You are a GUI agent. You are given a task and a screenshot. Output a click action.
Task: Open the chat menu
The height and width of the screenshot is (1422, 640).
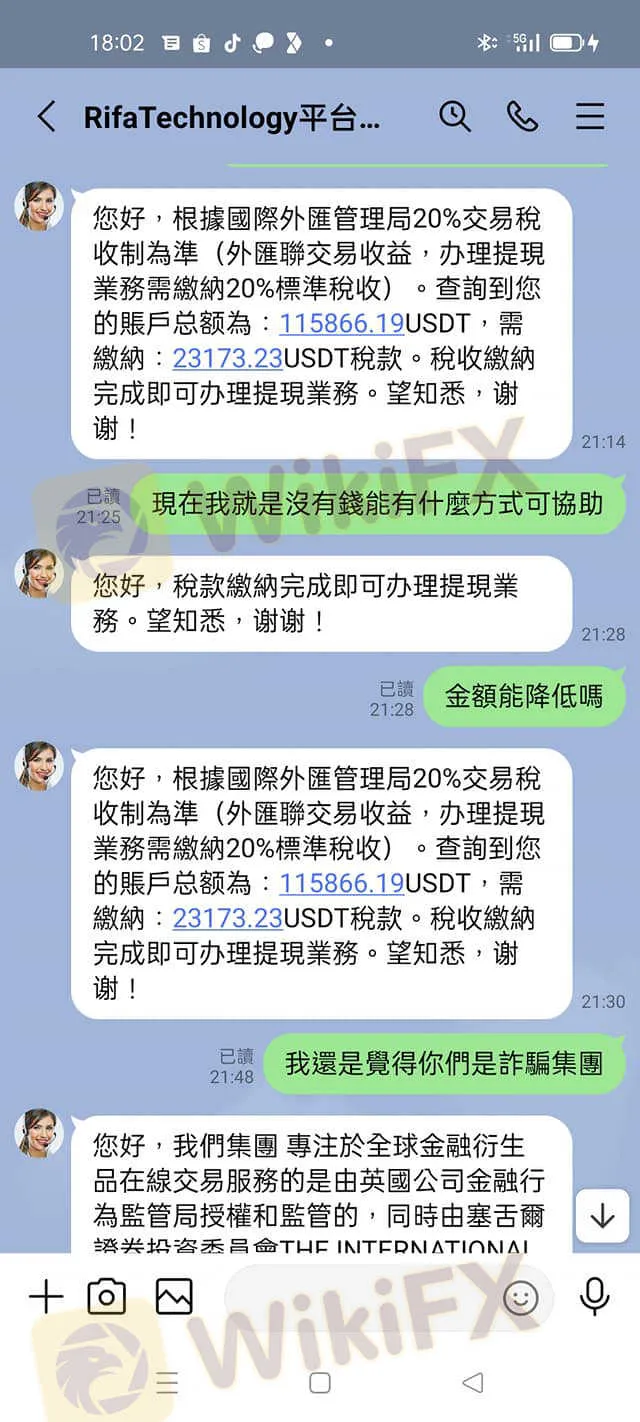click(590, 117)
